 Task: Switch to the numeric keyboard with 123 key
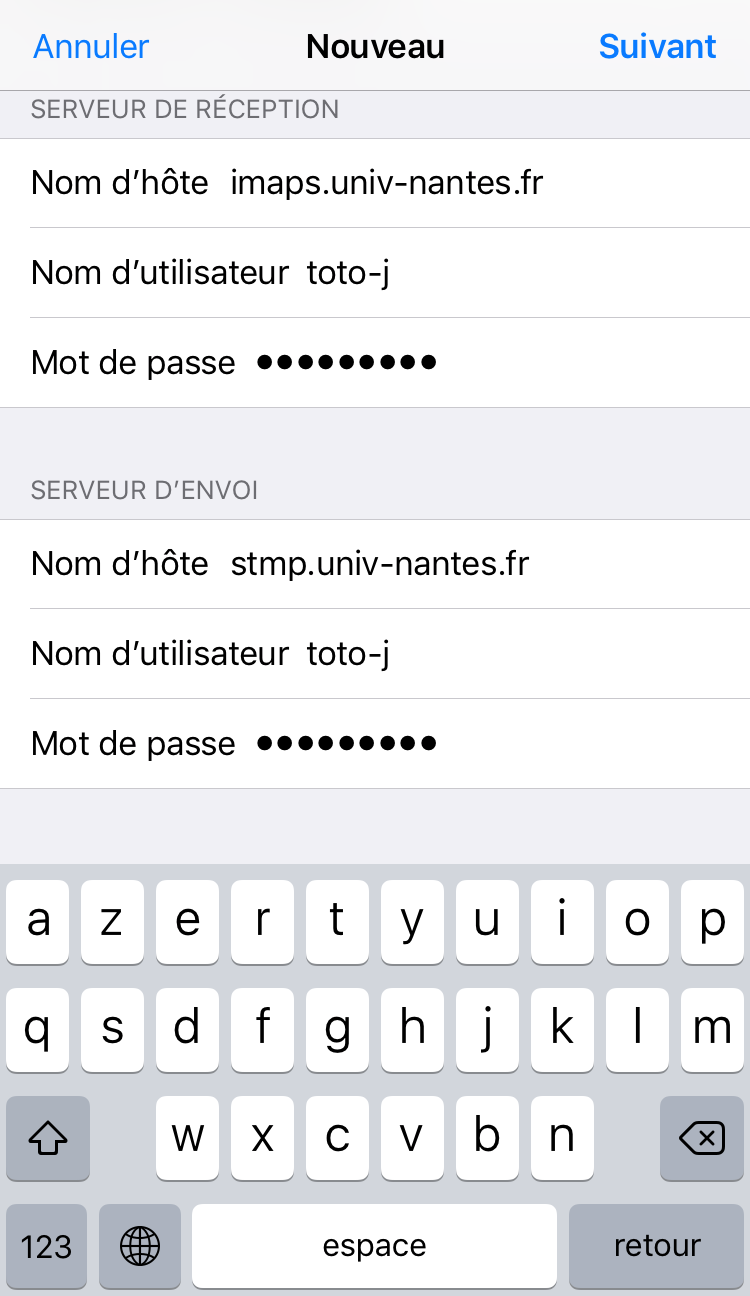(x=46, y=1246)
